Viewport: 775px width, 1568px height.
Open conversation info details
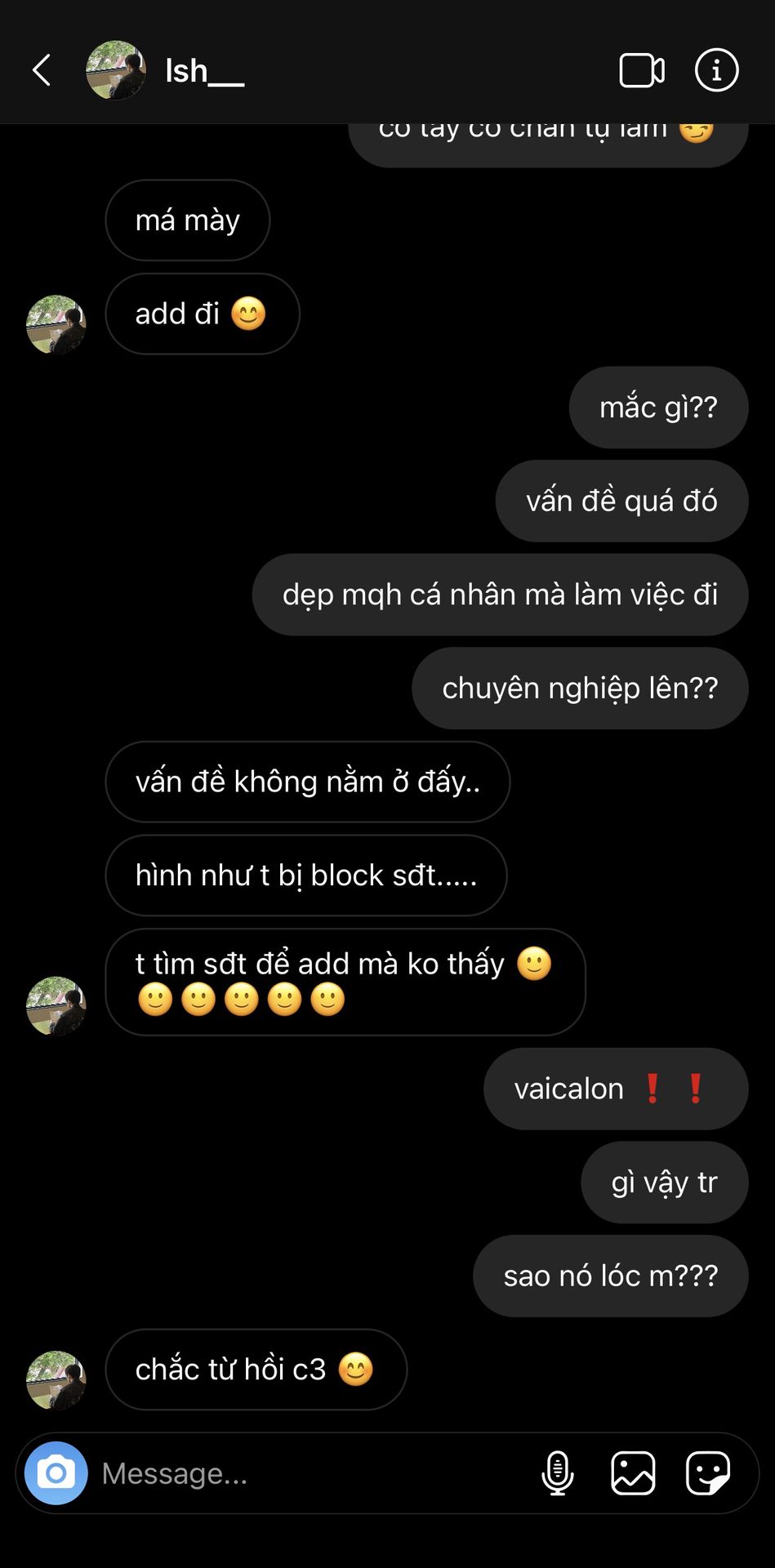pos(716,70)
